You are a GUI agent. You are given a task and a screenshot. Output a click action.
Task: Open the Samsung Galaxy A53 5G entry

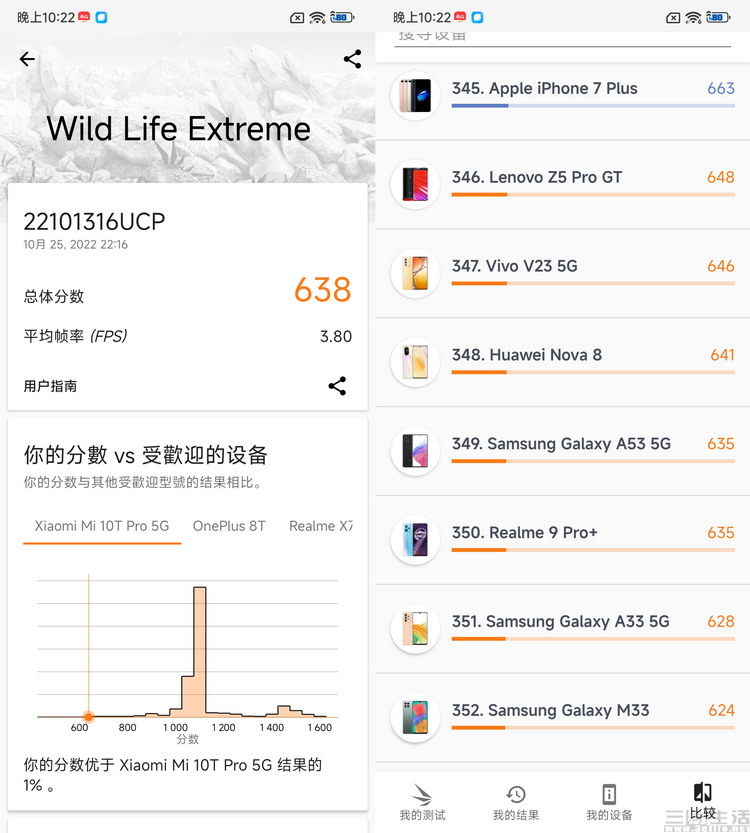(563, 451)
